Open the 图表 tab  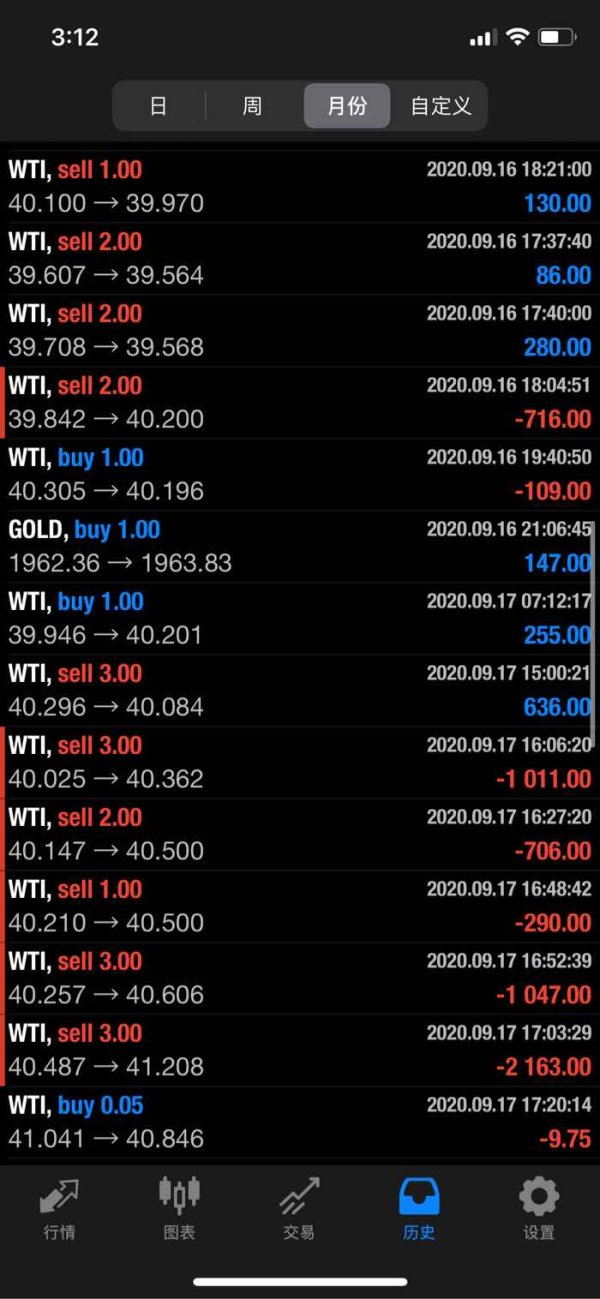click(179, 1208)
